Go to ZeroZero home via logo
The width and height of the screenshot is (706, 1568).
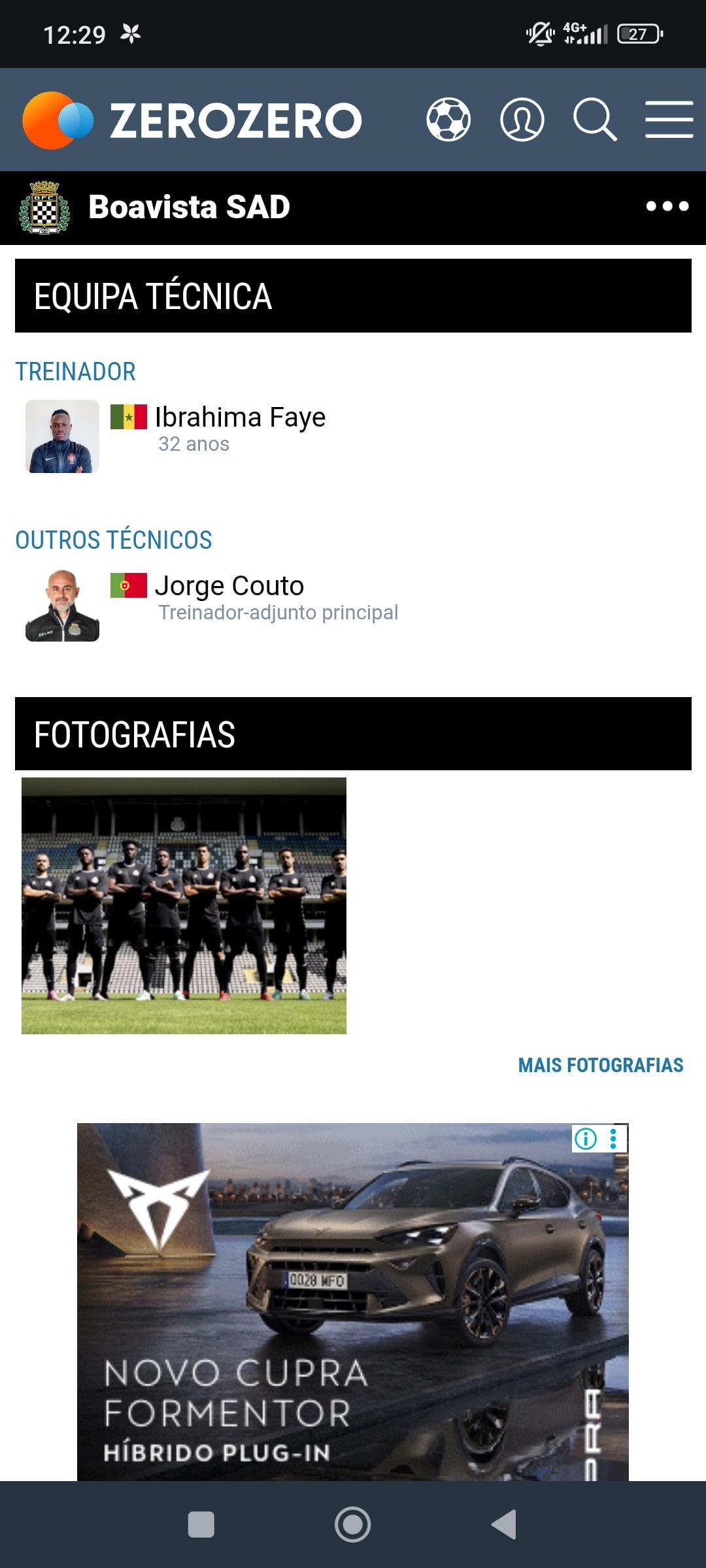192,120
